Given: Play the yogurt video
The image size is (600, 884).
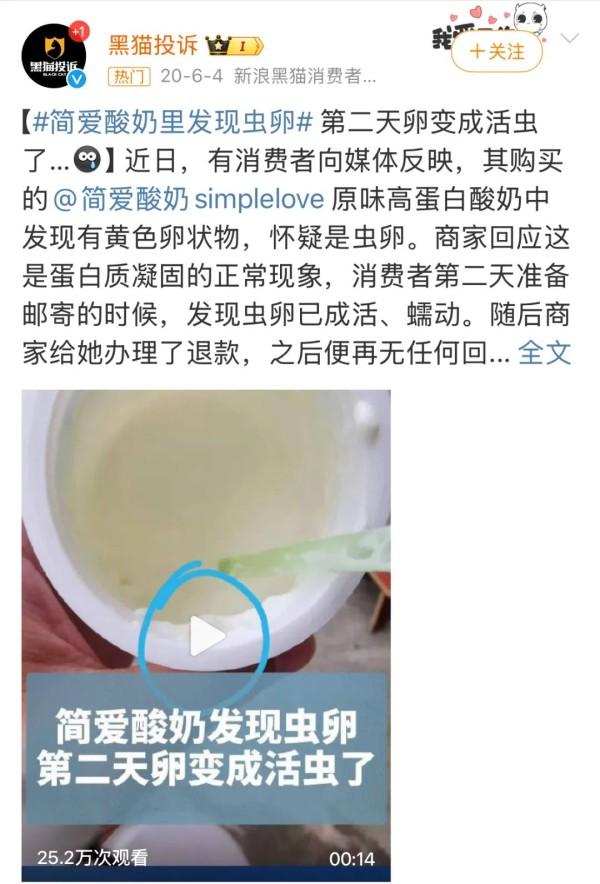Looking at the screenshot, I should [206, 636].
